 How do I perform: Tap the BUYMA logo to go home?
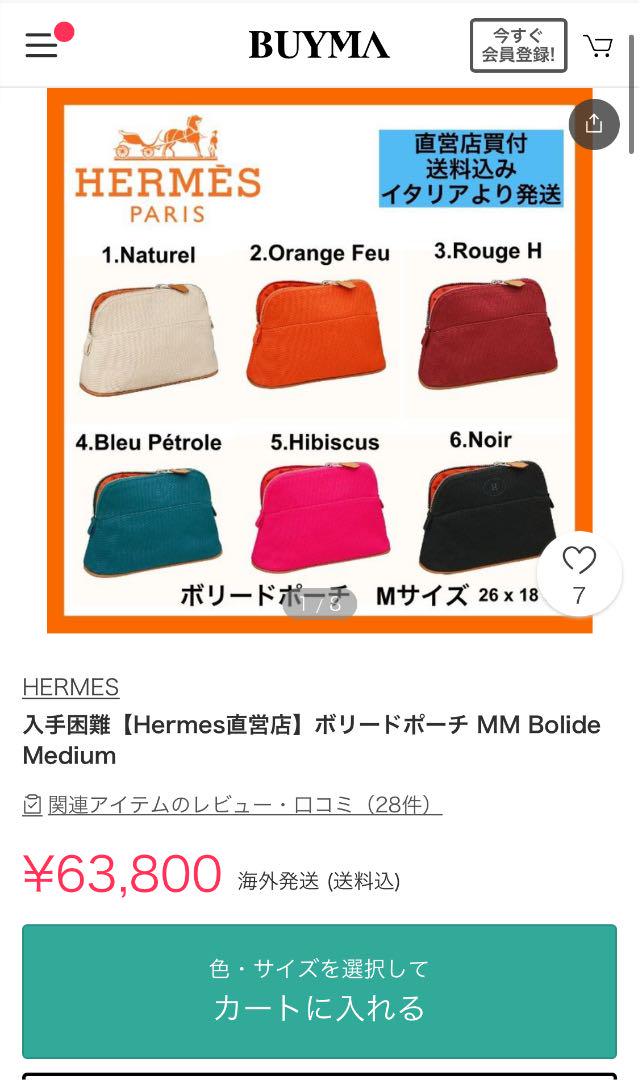319,45
